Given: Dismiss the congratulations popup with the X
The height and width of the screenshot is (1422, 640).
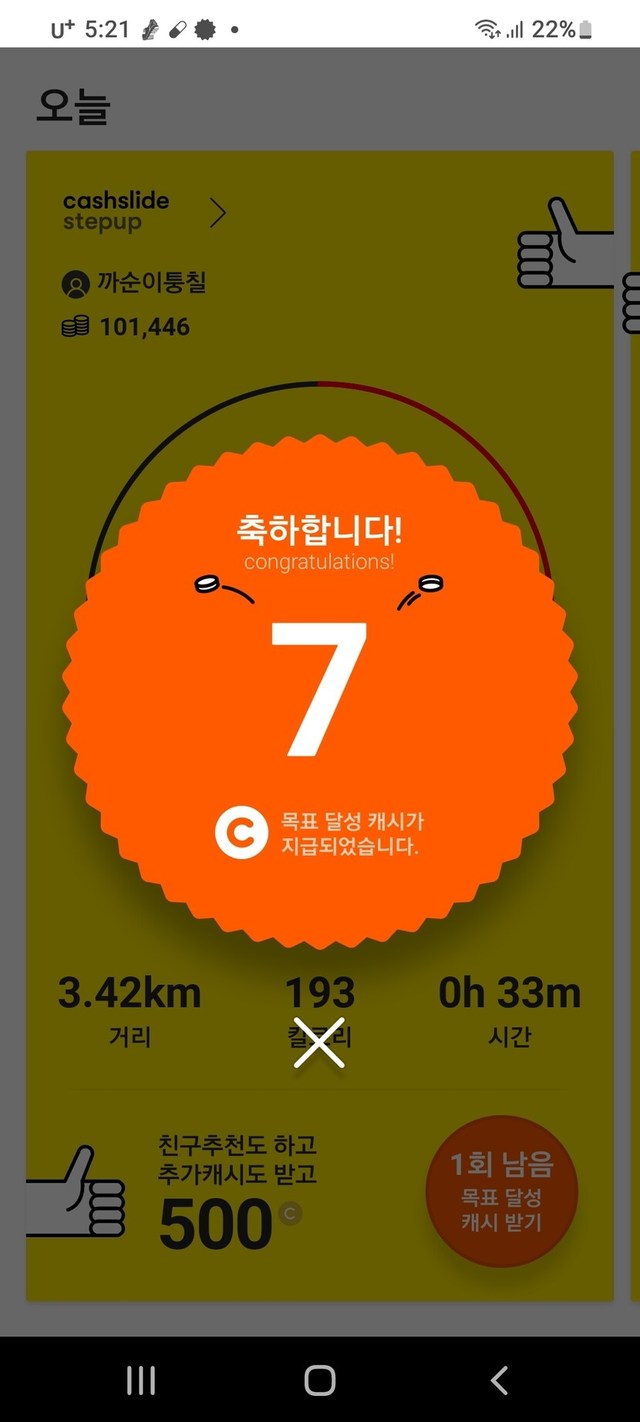Looking at the screenshot, I should coord(319,1046).
